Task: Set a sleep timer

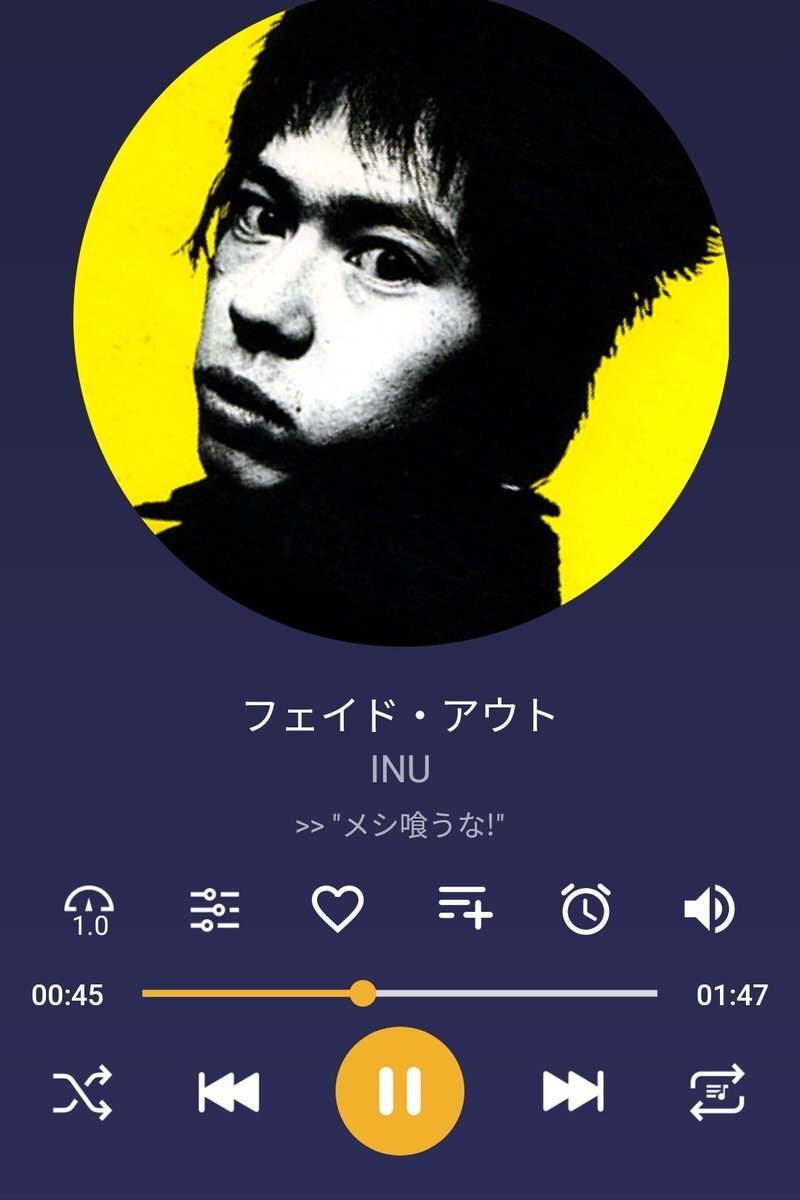Action: coord(586,910)
